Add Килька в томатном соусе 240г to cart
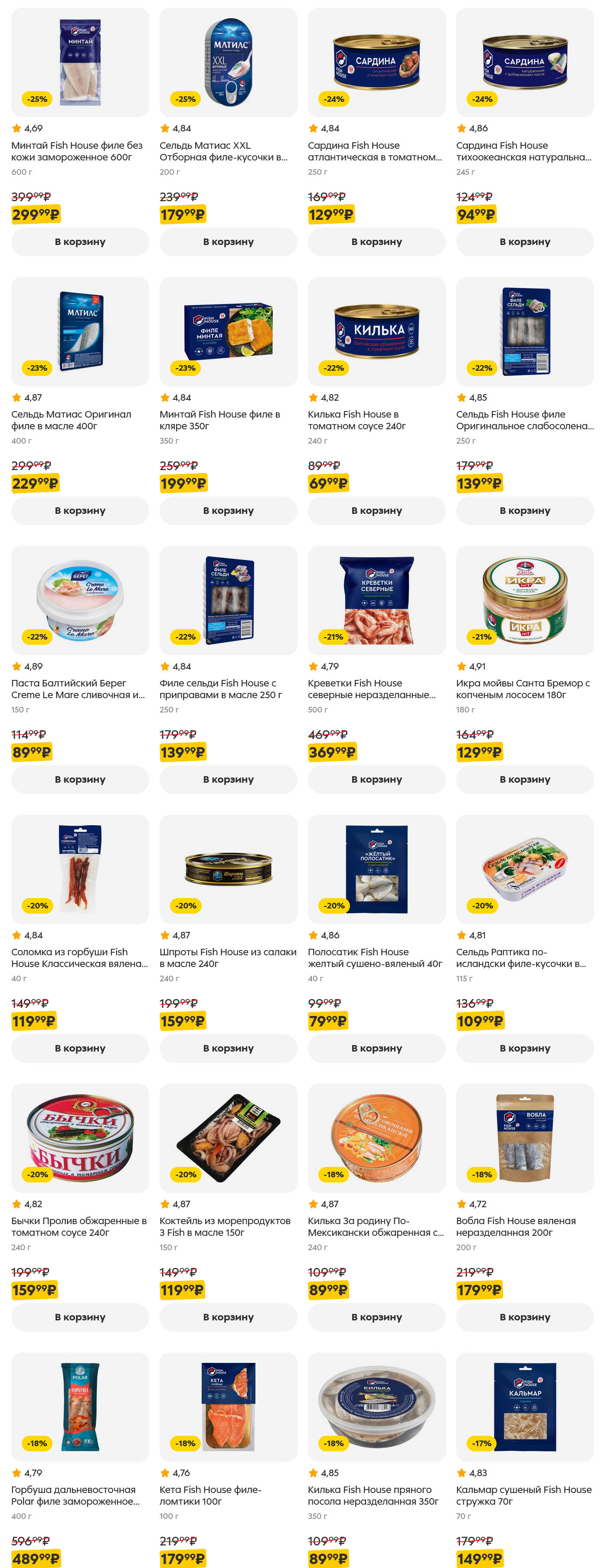The height and width of the screenshot is (1568, 605). [x=376, y=511]
